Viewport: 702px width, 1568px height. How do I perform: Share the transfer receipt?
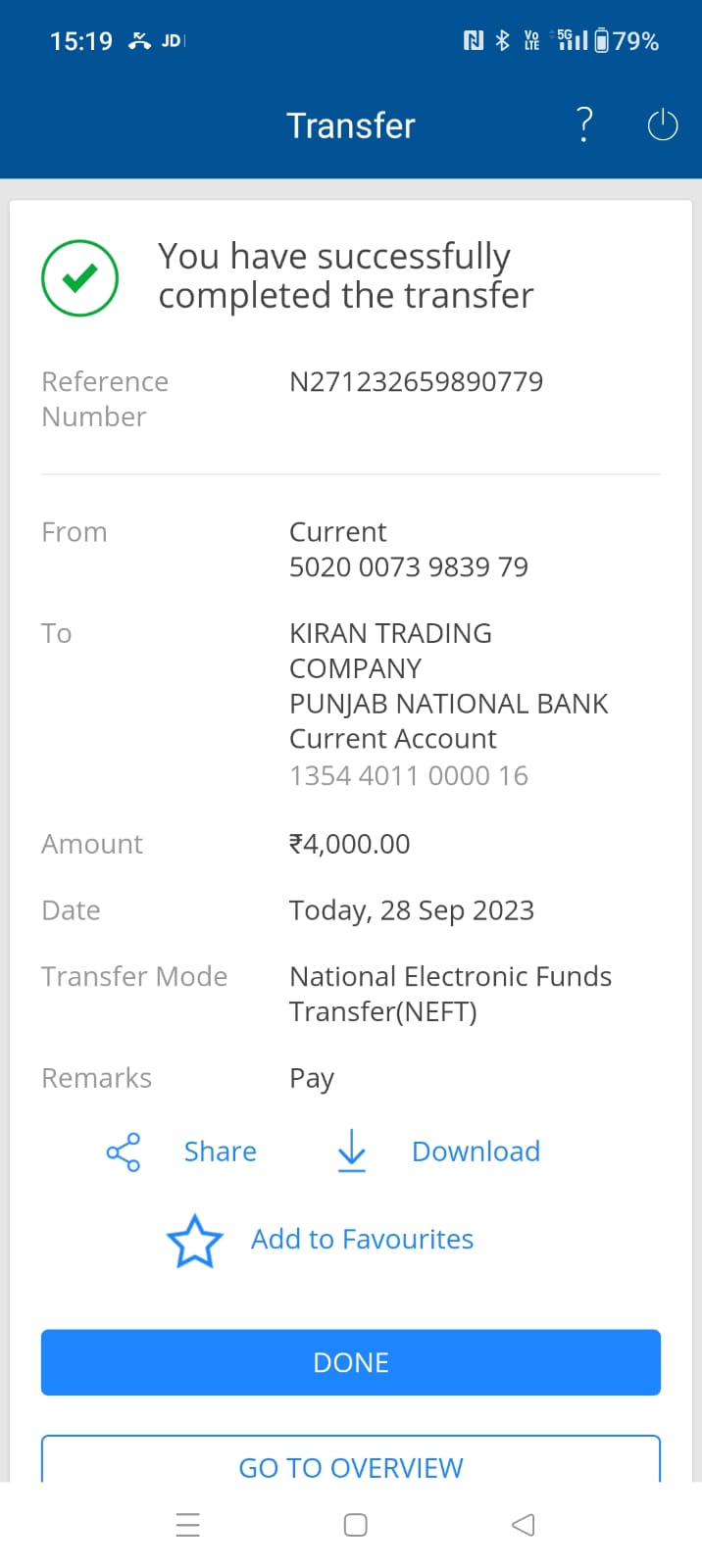coord(182,1151)
